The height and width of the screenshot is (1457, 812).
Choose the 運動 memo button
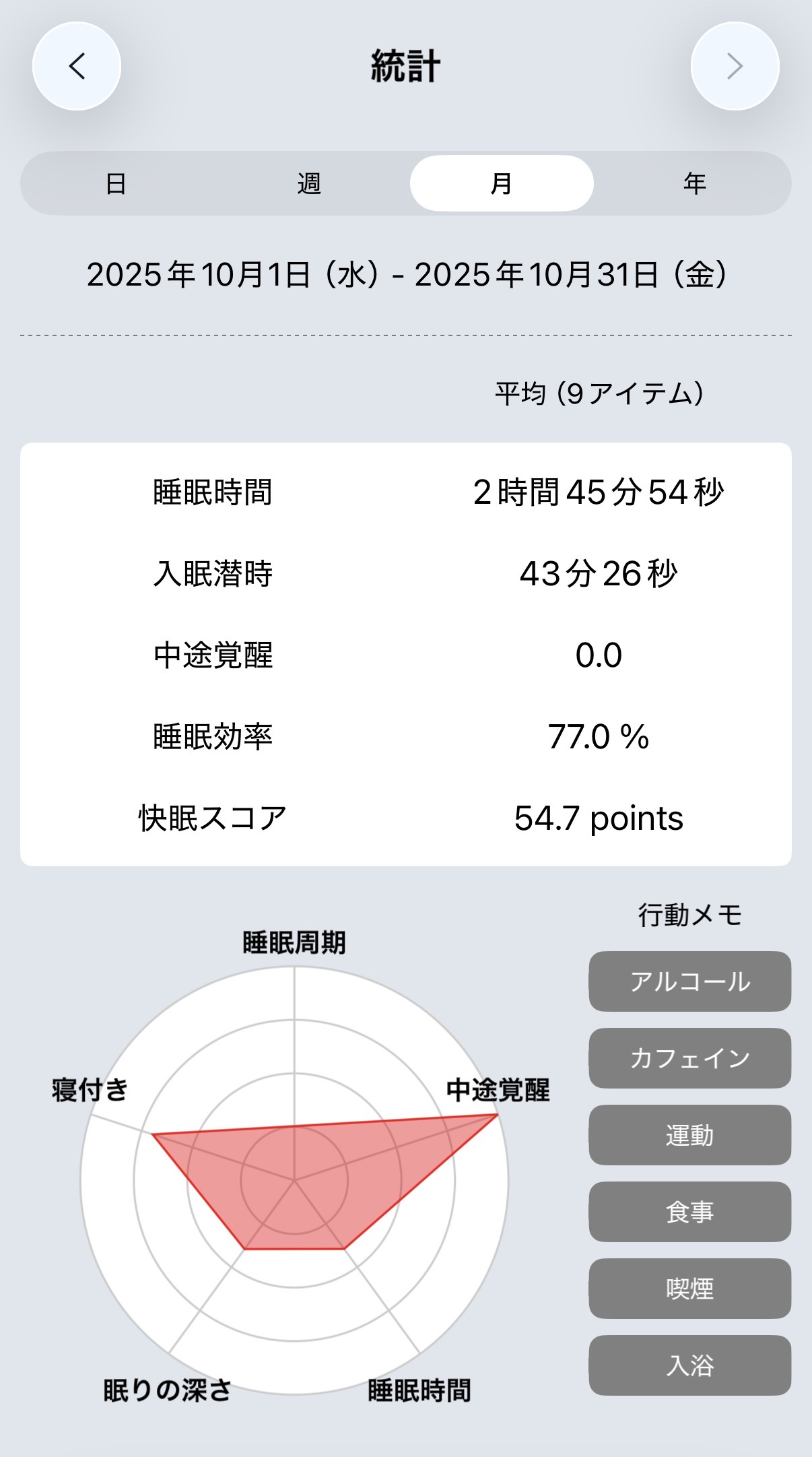pyautogui.click(x=689, y=1135)
